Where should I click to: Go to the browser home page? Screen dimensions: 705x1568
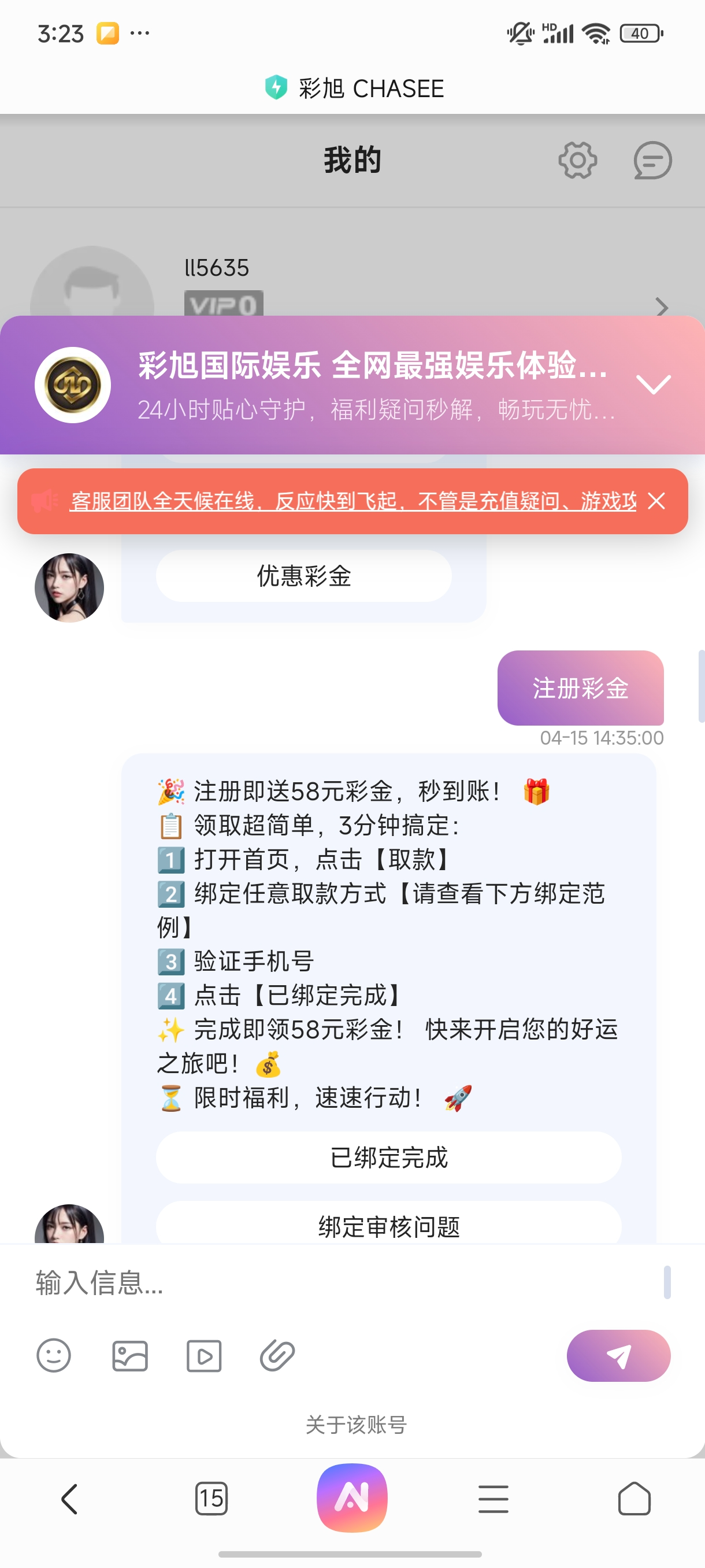(x=634, y=1499)
